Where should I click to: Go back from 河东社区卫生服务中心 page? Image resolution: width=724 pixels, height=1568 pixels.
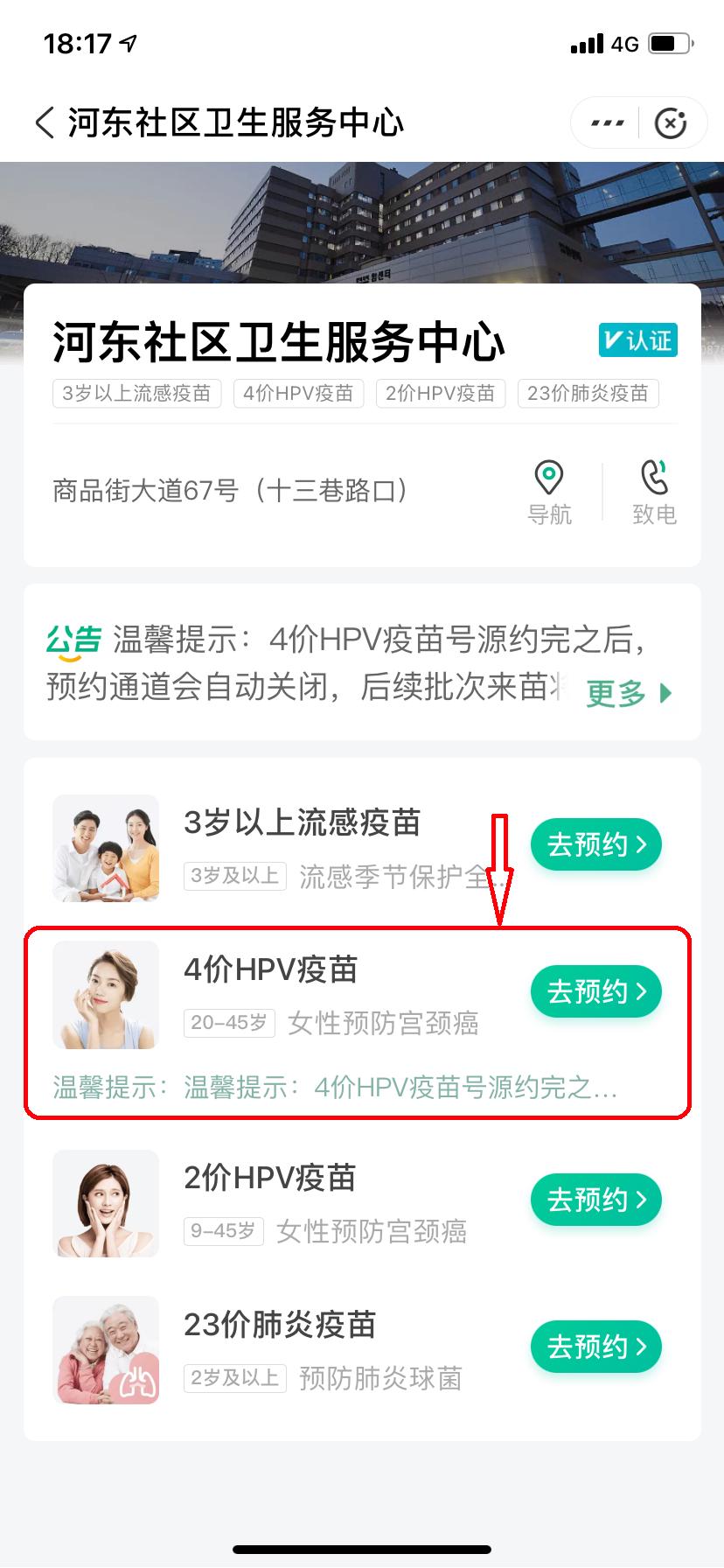44,122
